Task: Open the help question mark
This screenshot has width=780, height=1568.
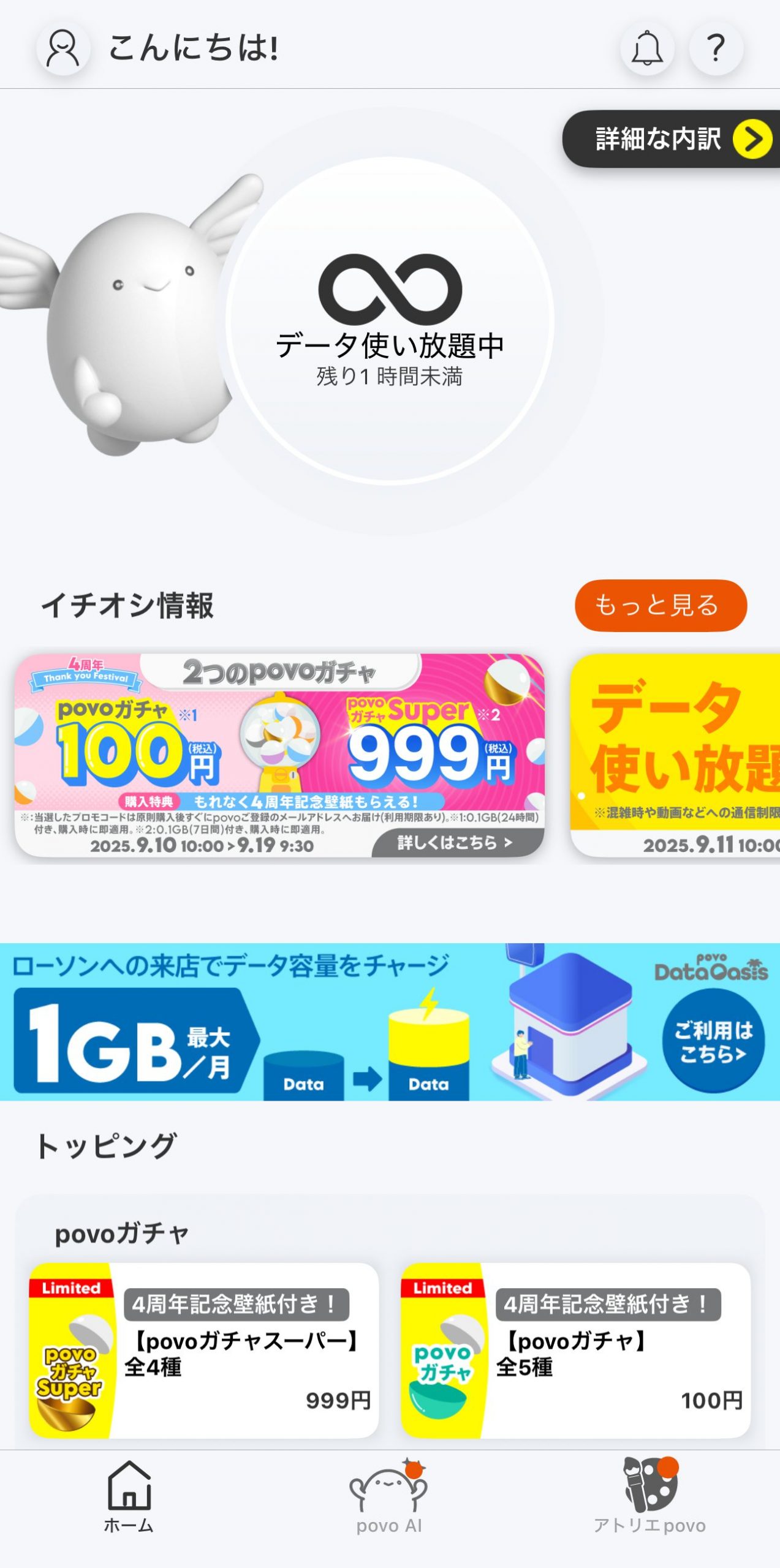Action: pos(716,48)
